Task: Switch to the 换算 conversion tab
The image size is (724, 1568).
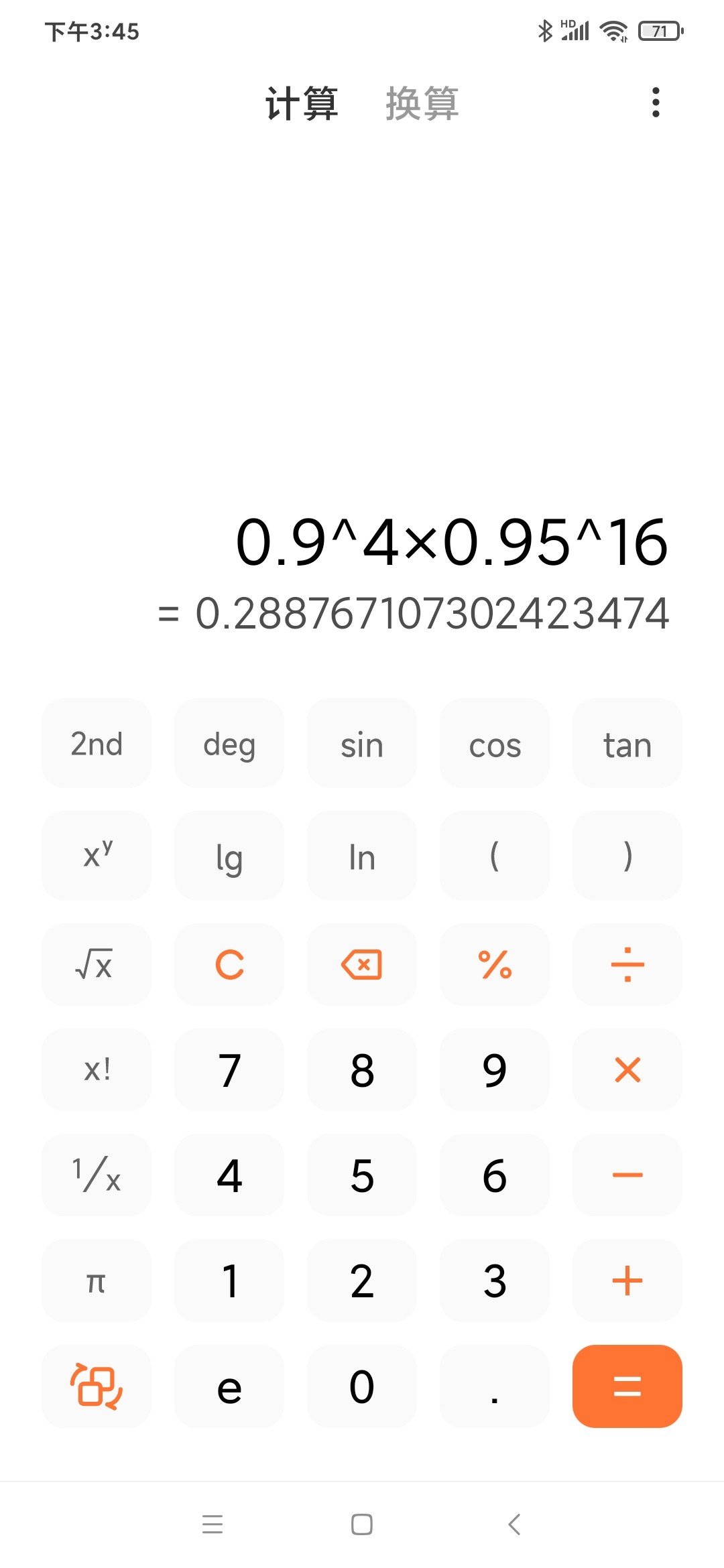Action: pos(422,104)
